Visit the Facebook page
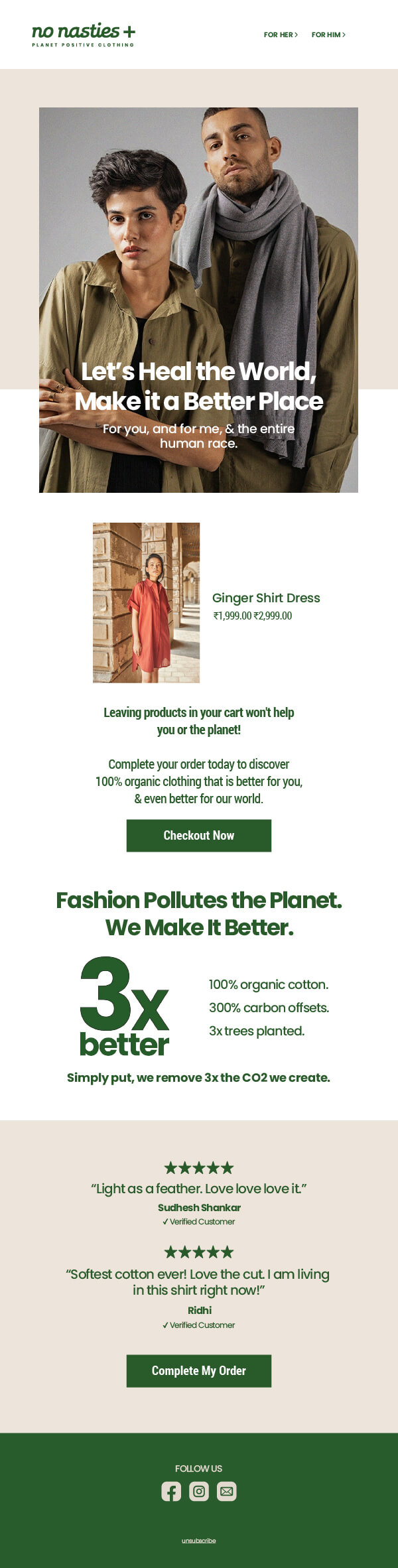 pos(171,1492)
